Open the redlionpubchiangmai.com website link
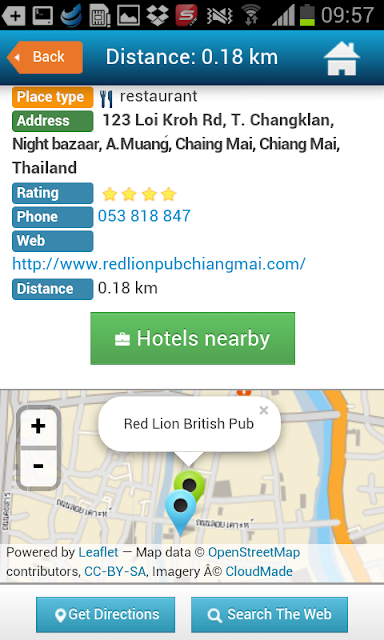384x640 pixels. pyautogui.click(x=159, y=264)
